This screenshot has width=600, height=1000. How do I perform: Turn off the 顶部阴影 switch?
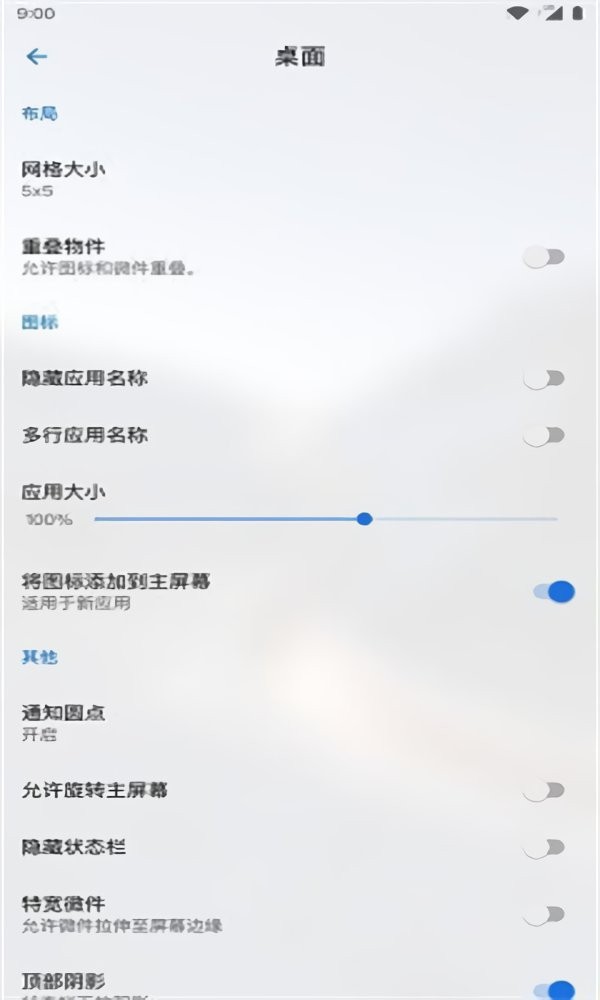click(553, 988)
